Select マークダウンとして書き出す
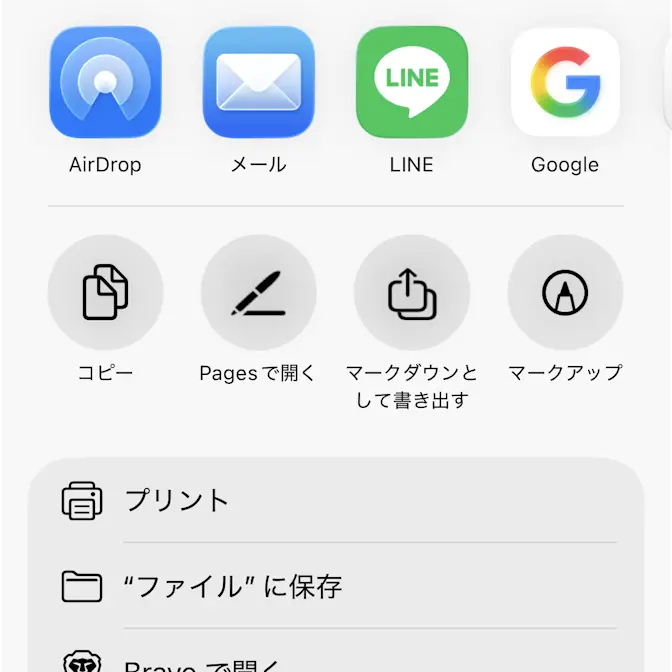 (412, 292)
